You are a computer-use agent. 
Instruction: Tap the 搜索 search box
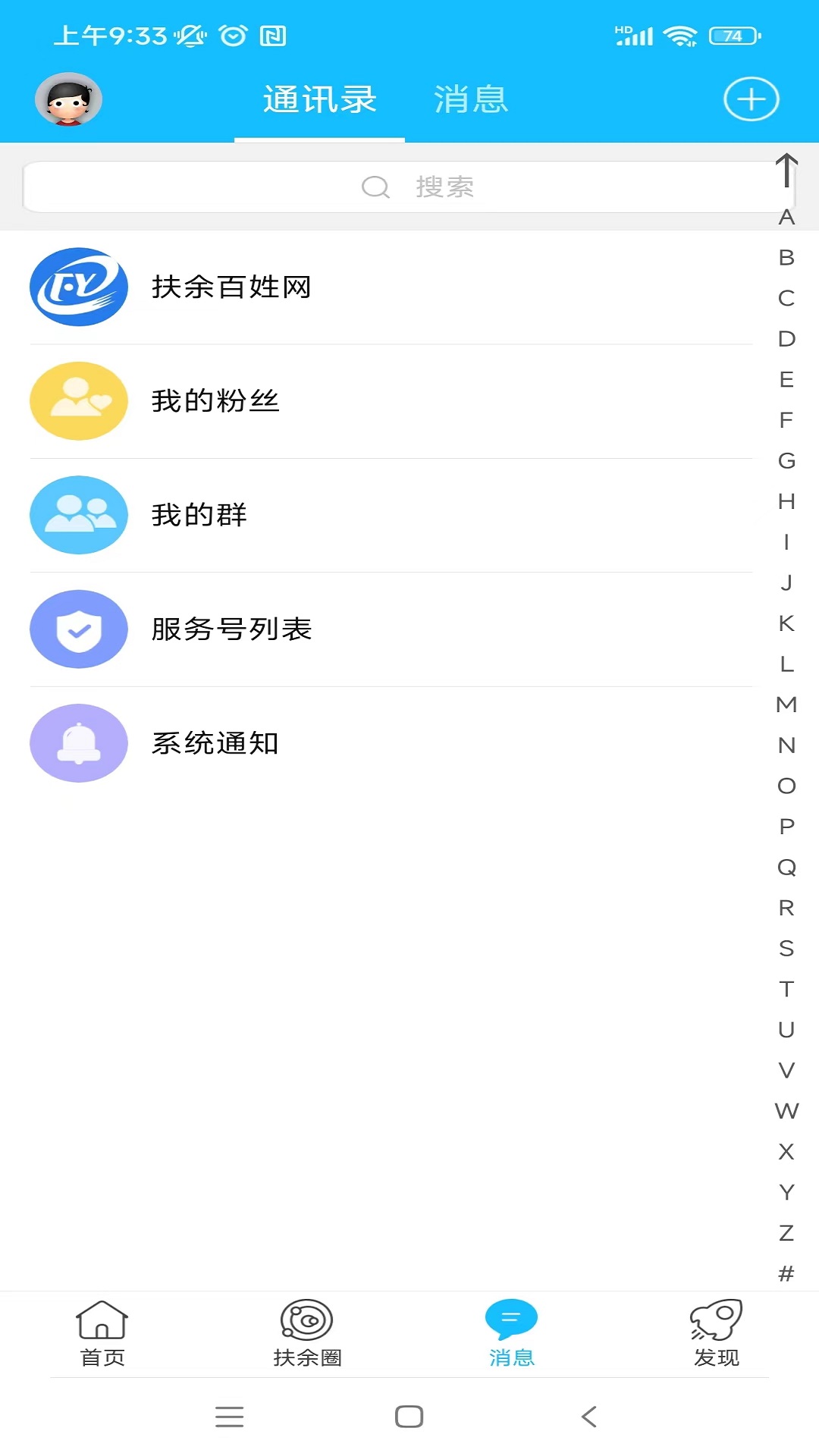click(x=402, y=187)
